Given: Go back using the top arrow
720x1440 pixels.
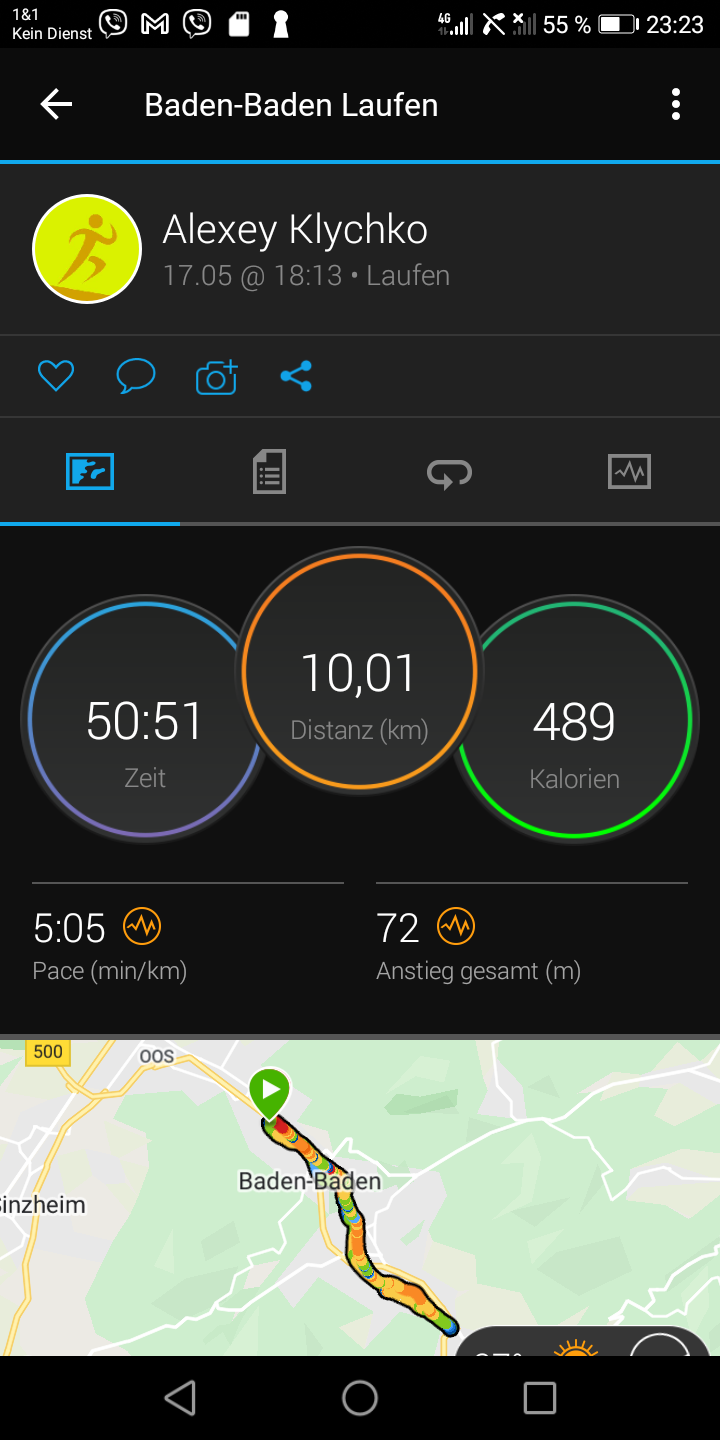Looking at the screenshot, I should (x=56, y=104).
